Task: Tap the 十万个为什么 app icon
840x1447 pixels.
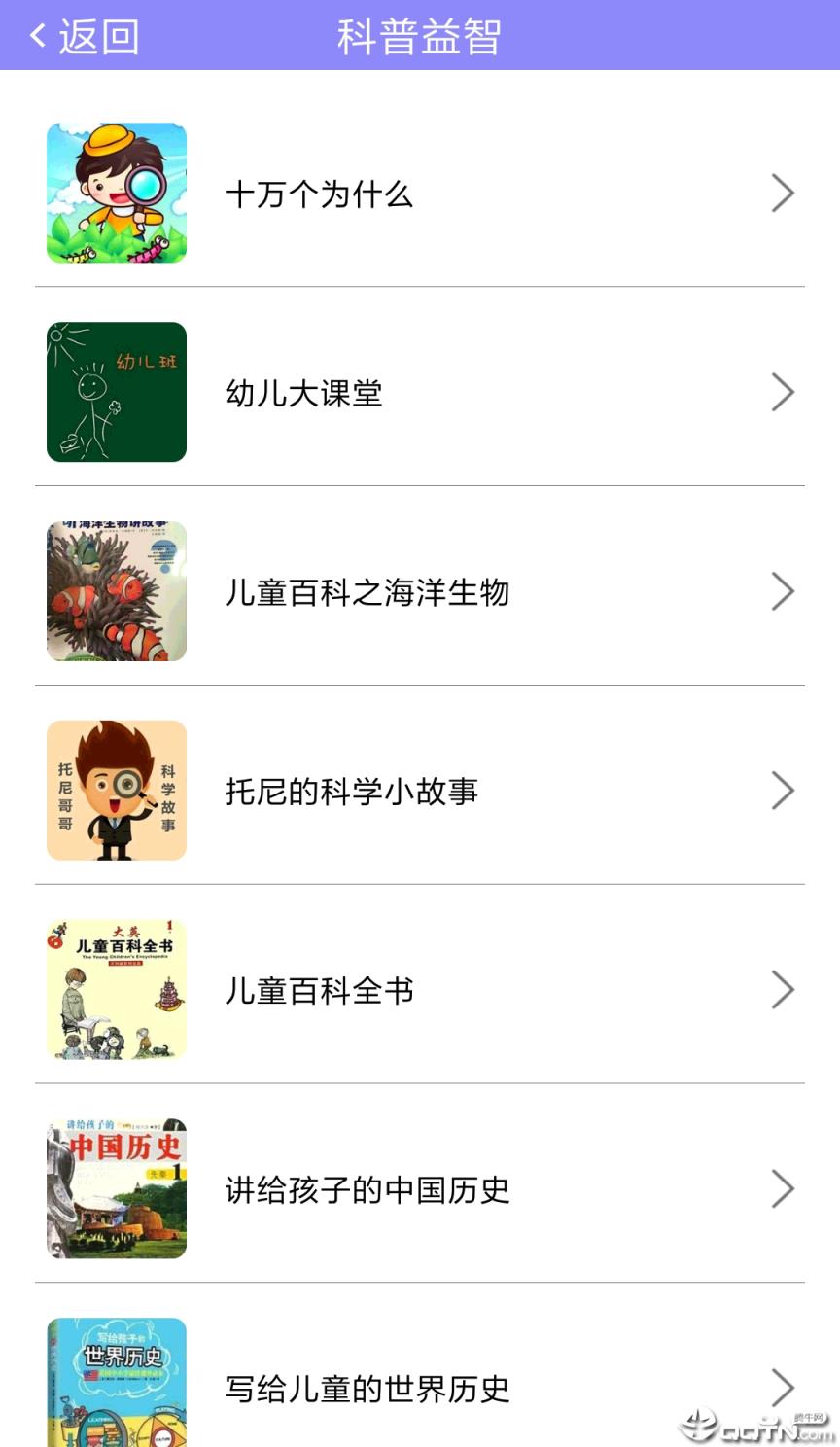Action: tap(116, 193)
